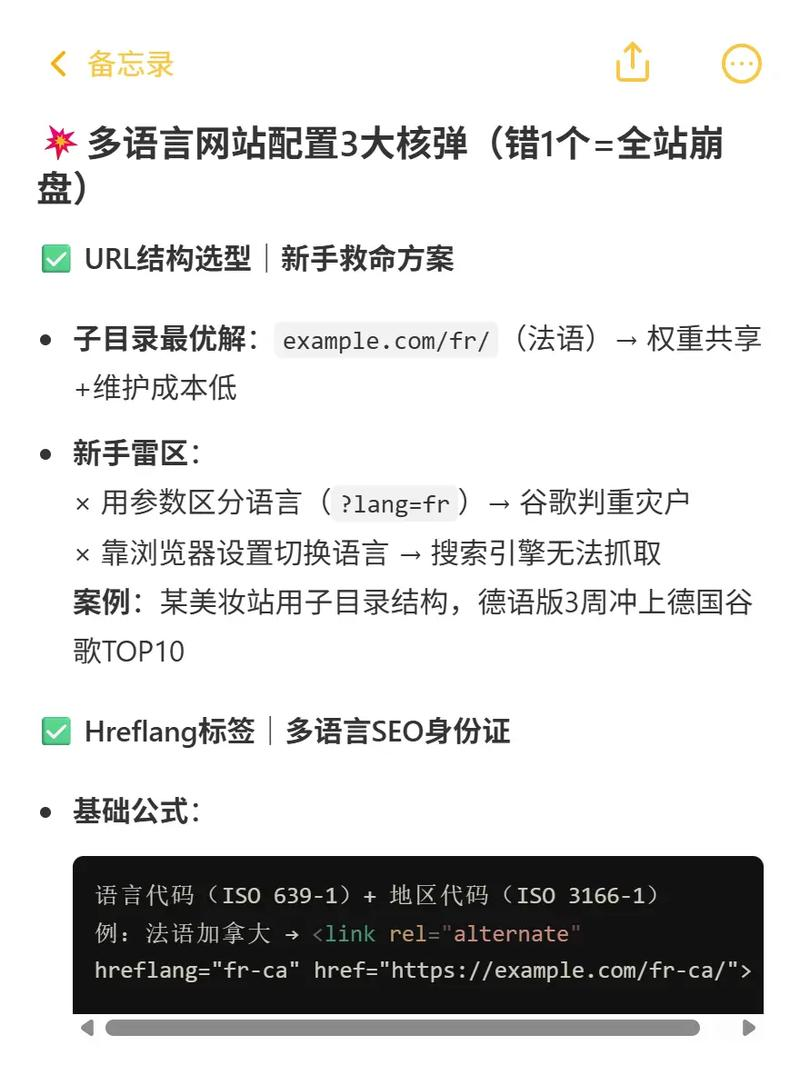Open the share sheet icon

[631, 62]
